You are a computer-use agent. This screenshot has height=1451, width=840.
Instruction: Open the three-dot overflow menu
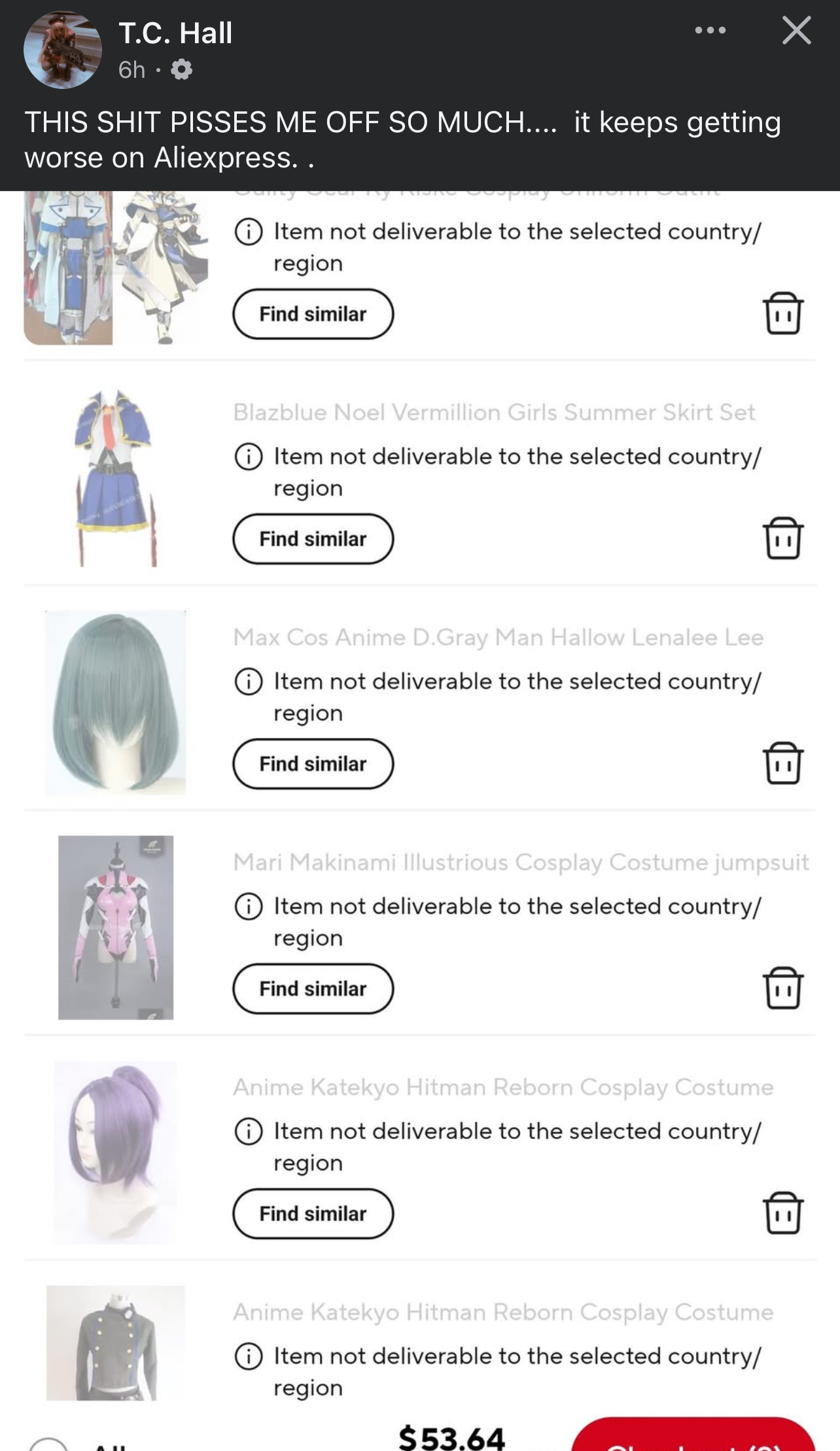[710, 30]
